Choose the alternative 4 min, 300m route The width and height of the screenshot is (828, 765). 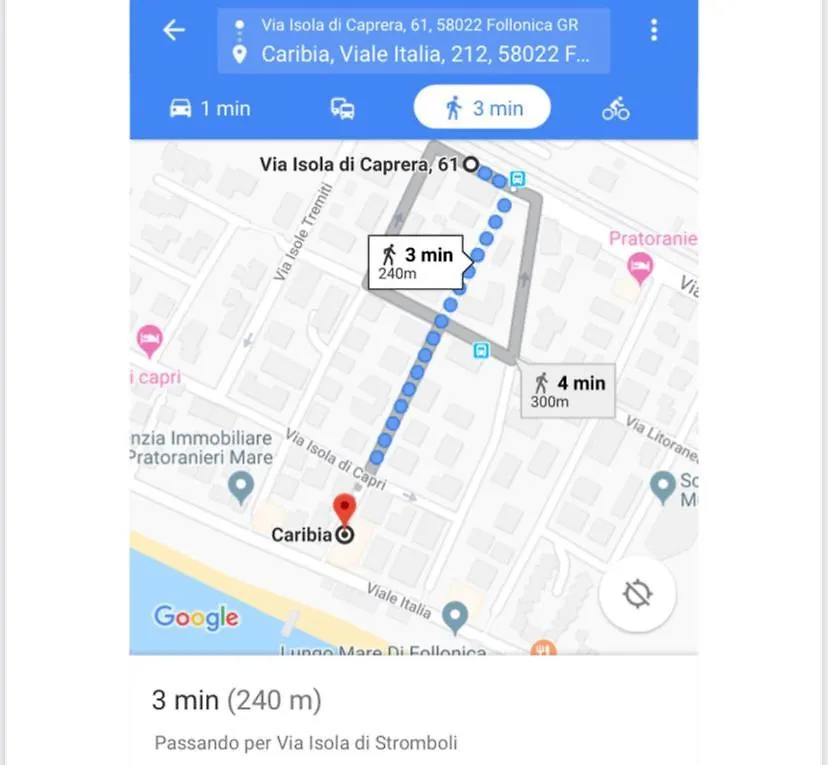[x=568, y=390]
